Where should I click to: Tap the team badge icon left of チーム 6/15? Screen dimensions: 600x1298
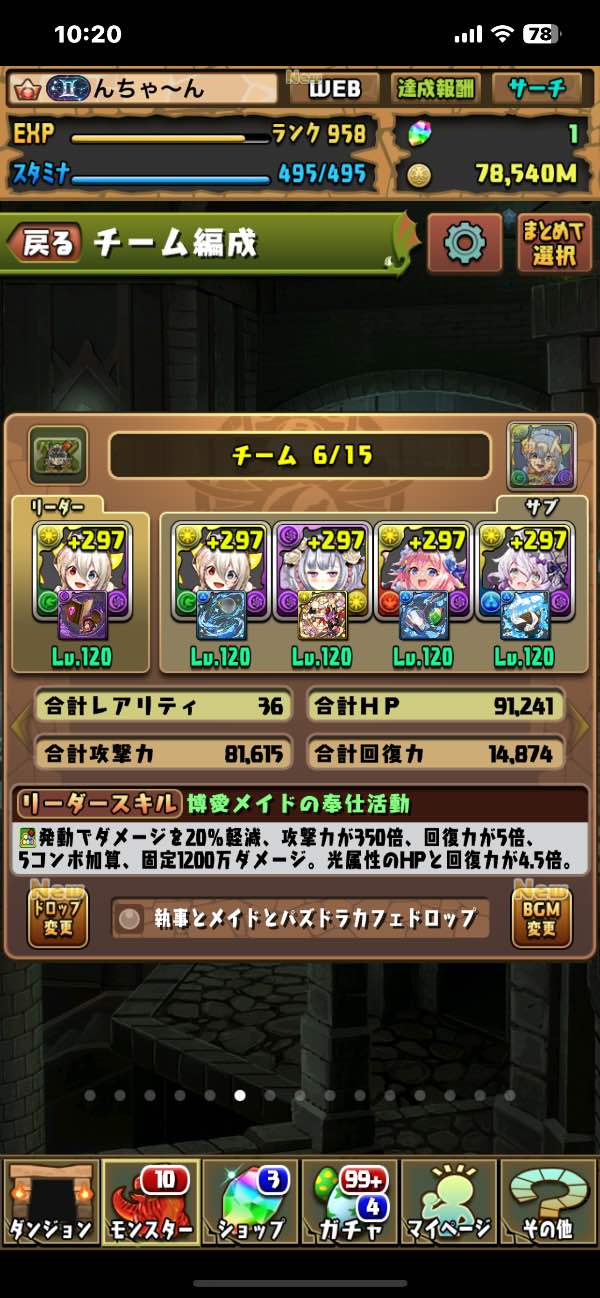coord(57,455)
